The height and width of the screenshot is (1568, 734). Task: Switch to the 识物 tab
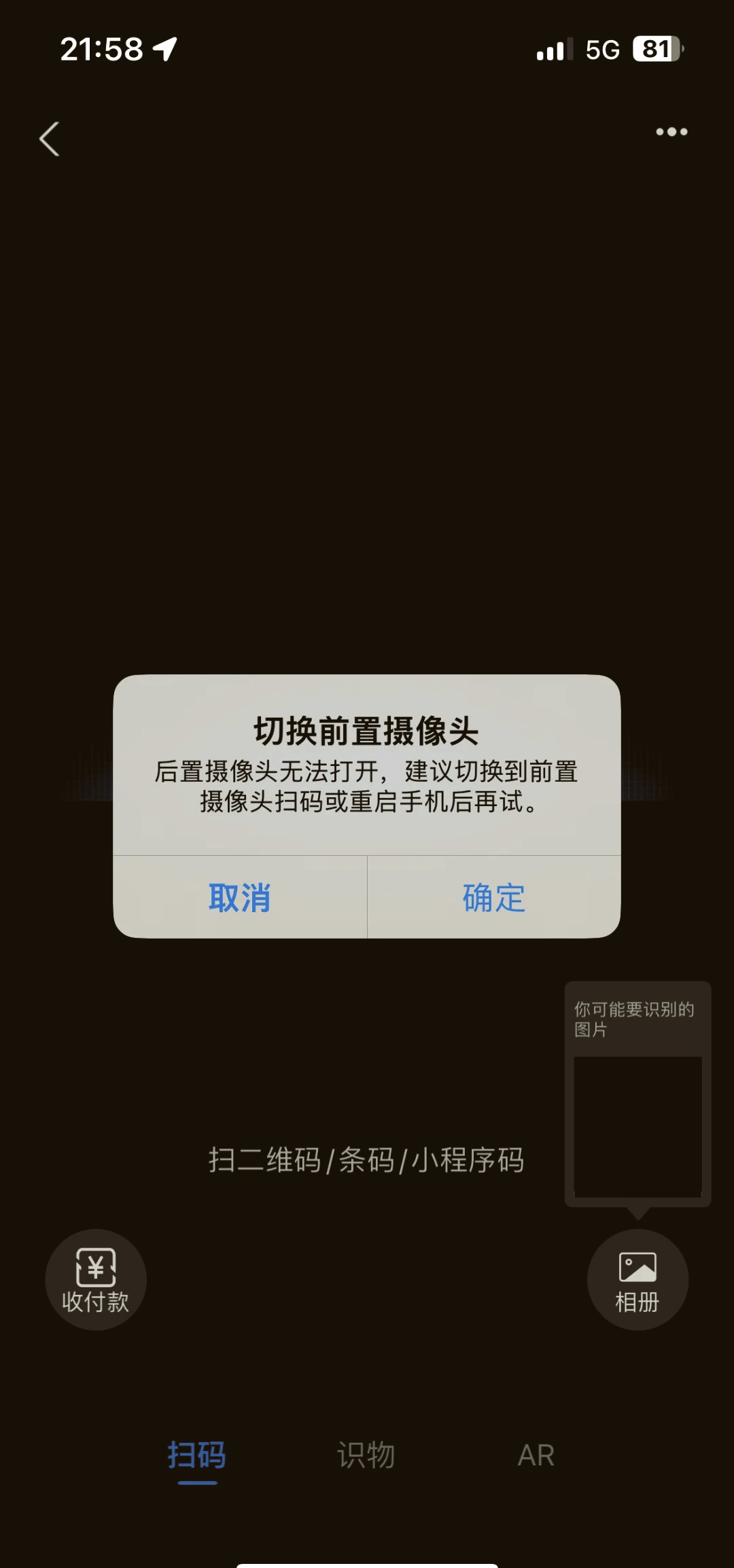click(x=366, y=1456)
